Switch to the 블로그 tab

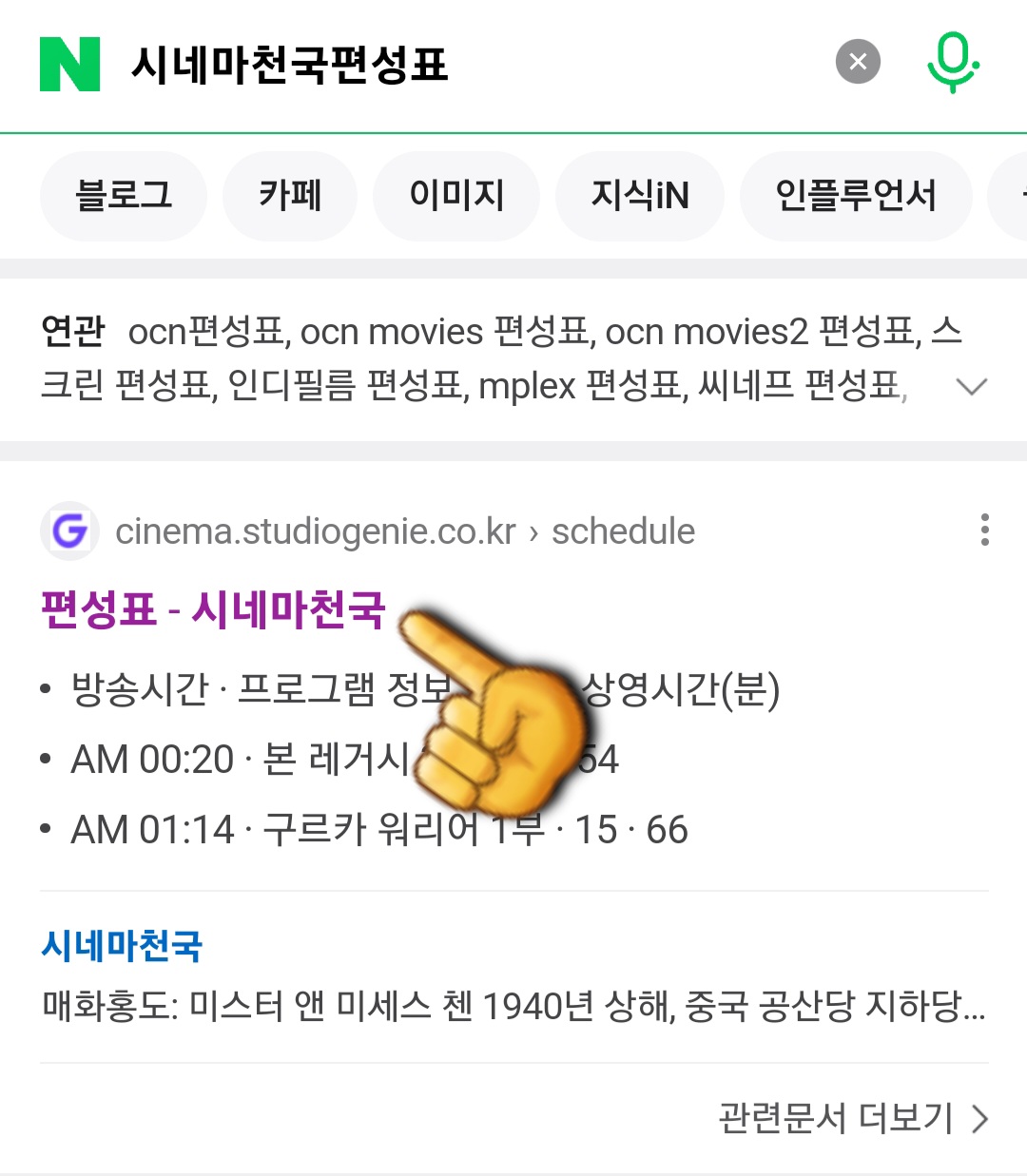coord(123,196)
